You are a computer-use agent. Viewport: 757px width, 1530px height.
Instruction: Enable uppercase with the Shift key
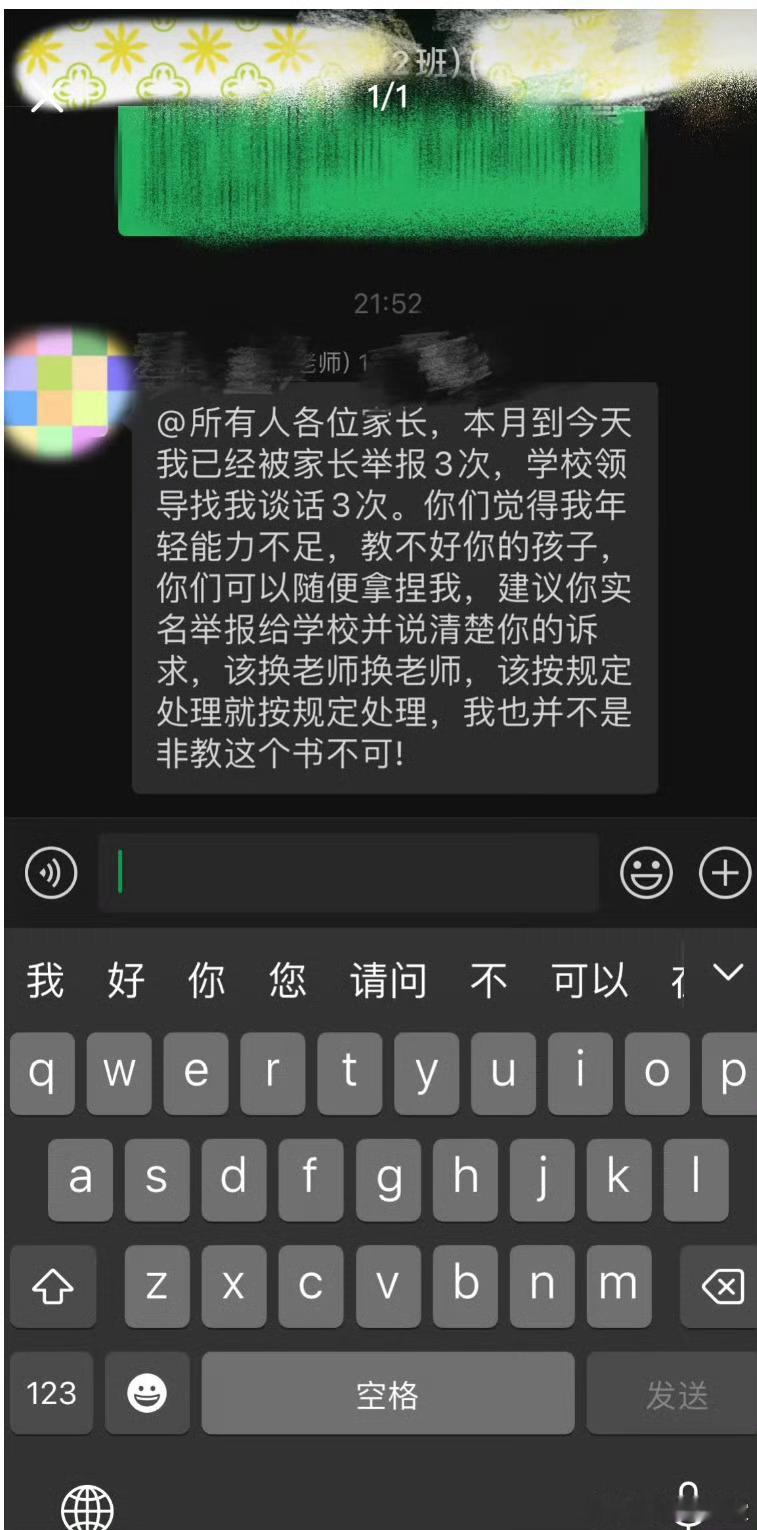coord(52,1287)
